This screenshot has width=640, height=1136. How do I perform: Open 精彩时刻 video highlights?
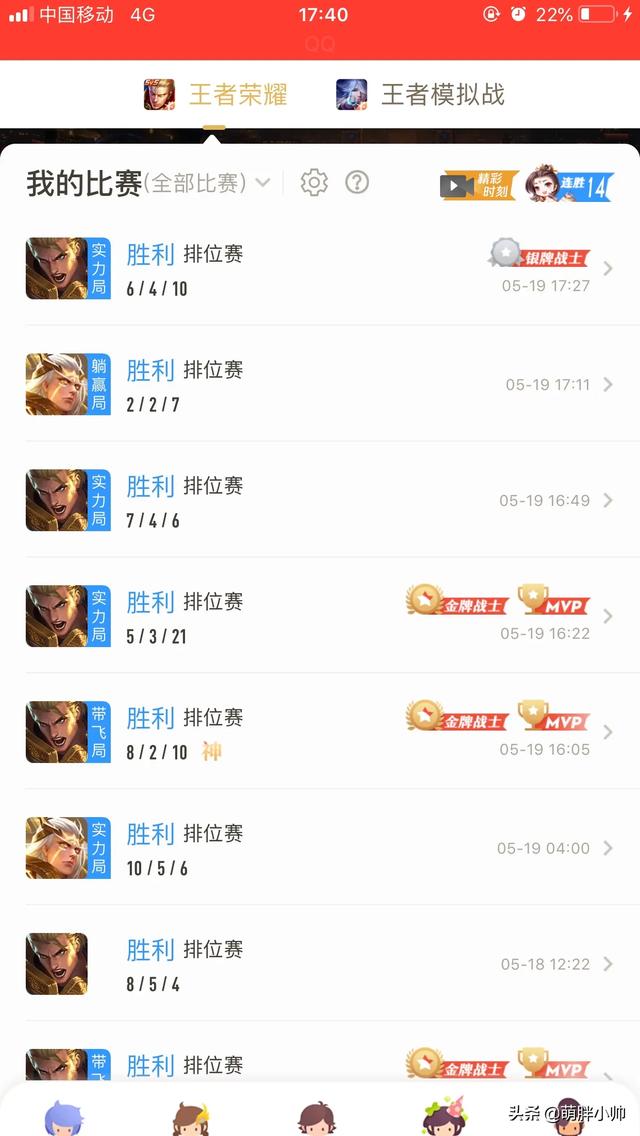pos(478,185)
